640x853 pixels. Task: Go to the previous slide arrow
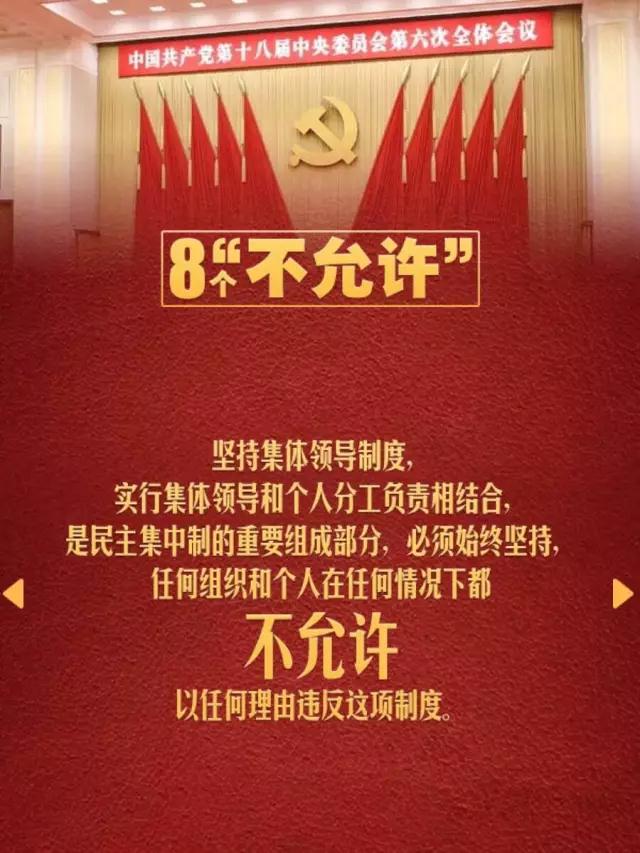tap(14, 593)
